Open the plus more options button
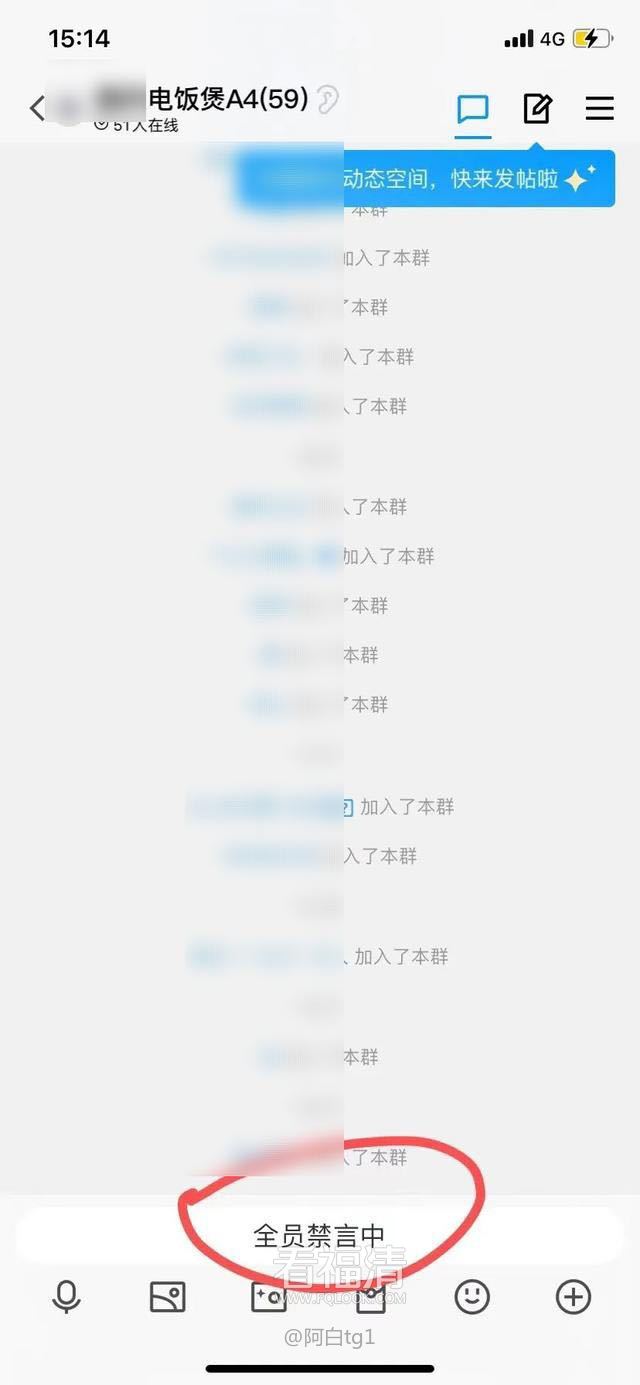Image resolution: width=640 pixels, height=1385 pixels. (x=573, y=1297)
